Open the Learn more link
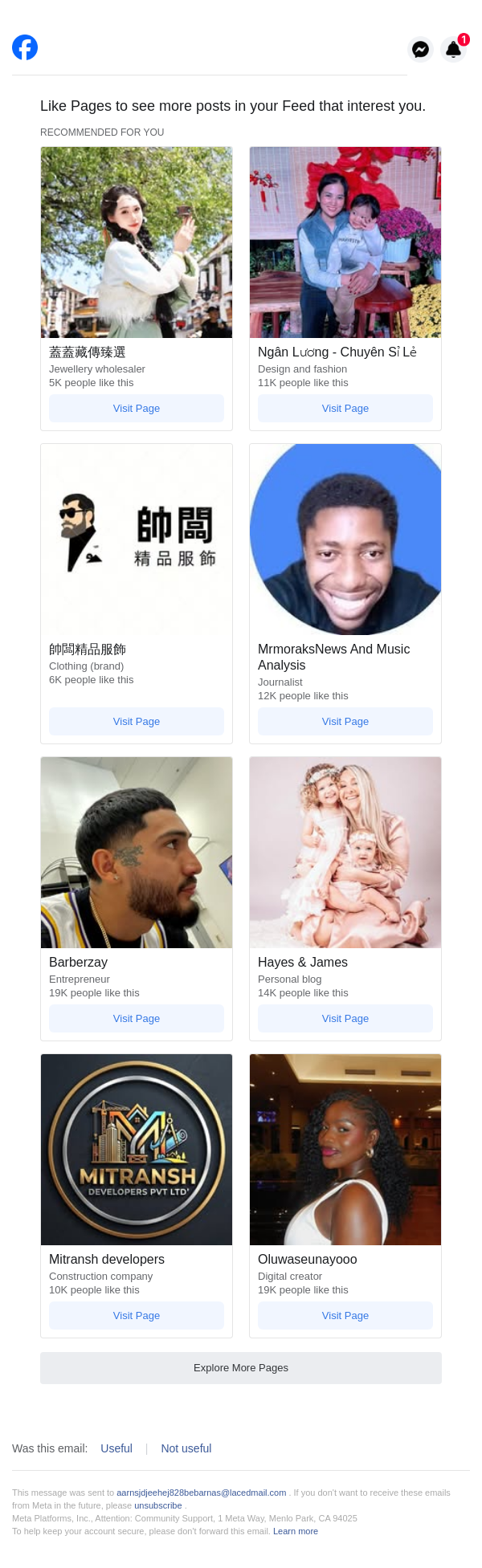The width and height of the screenshot is (482, 1568). 295,1531
